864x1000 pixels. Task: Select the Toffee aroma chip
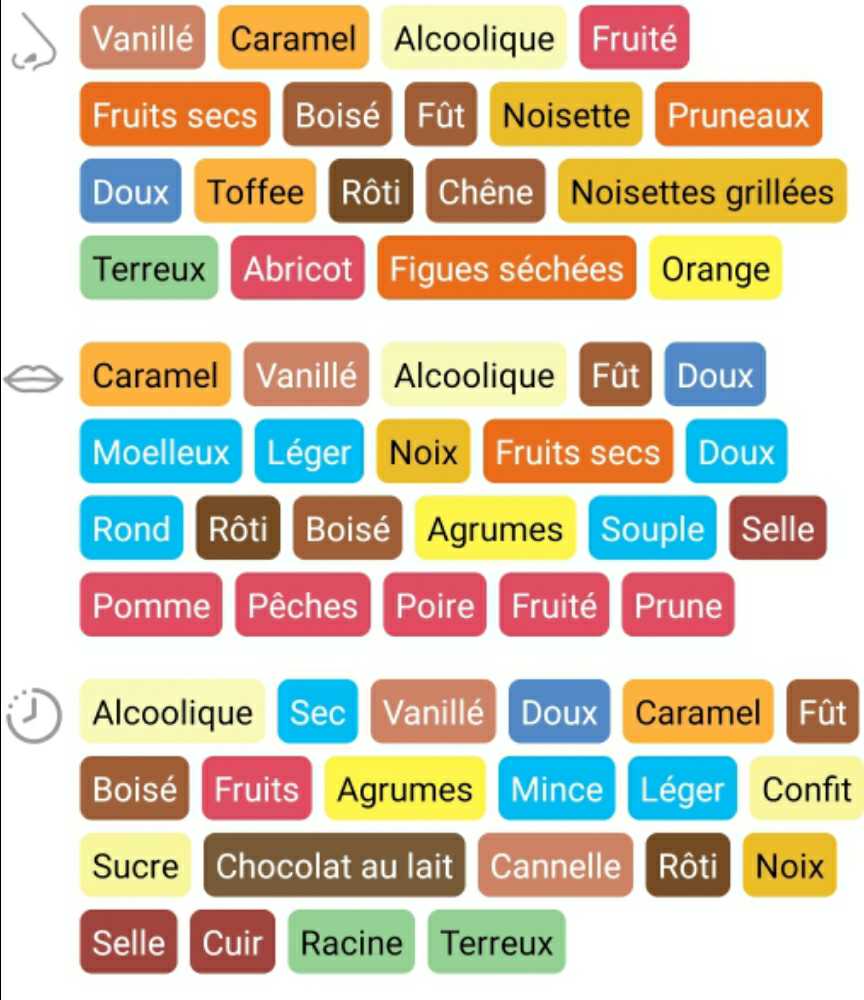(255, 191)
